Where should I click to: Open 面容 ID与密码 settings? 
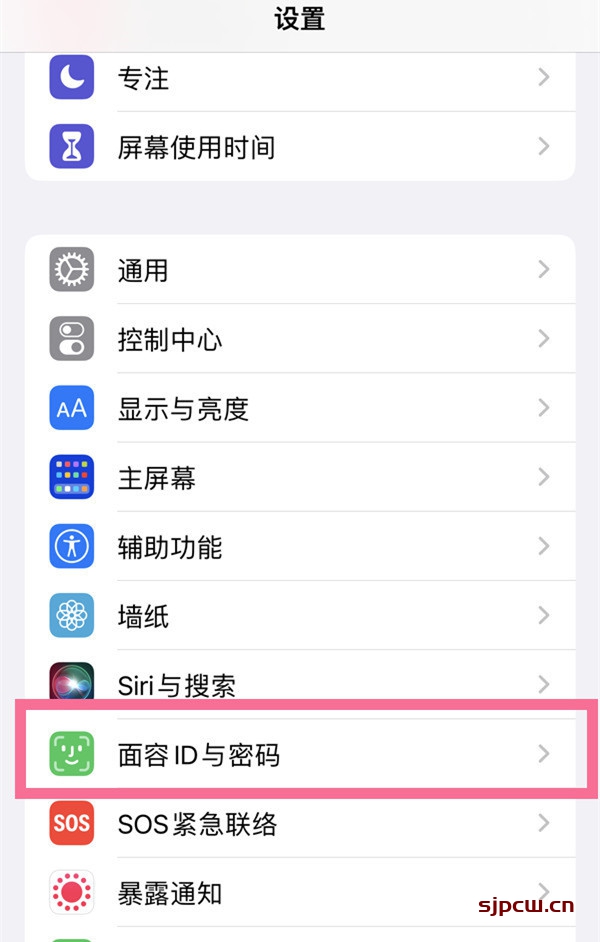point(300,754)
